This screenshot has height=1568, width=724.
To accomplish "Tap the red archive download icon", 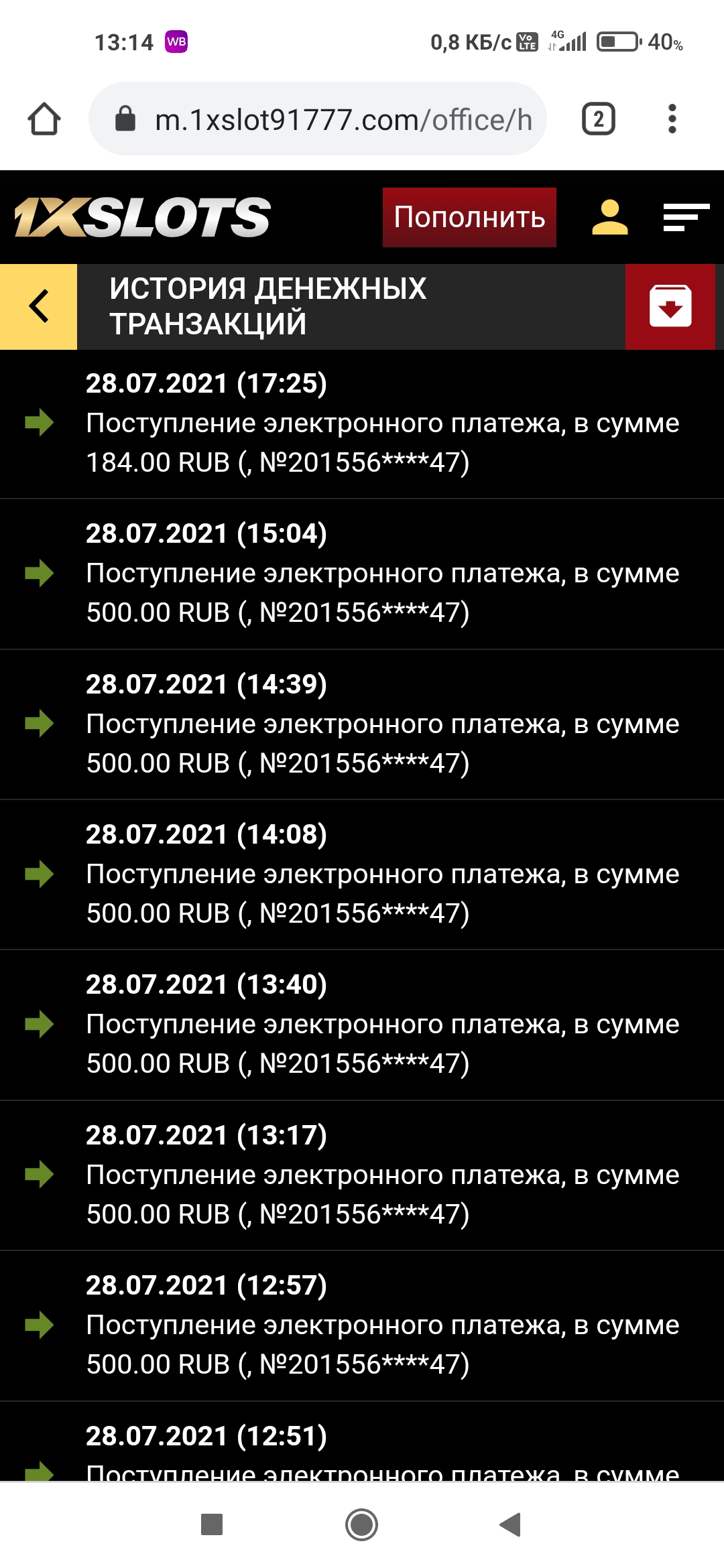I will (670, 306).
